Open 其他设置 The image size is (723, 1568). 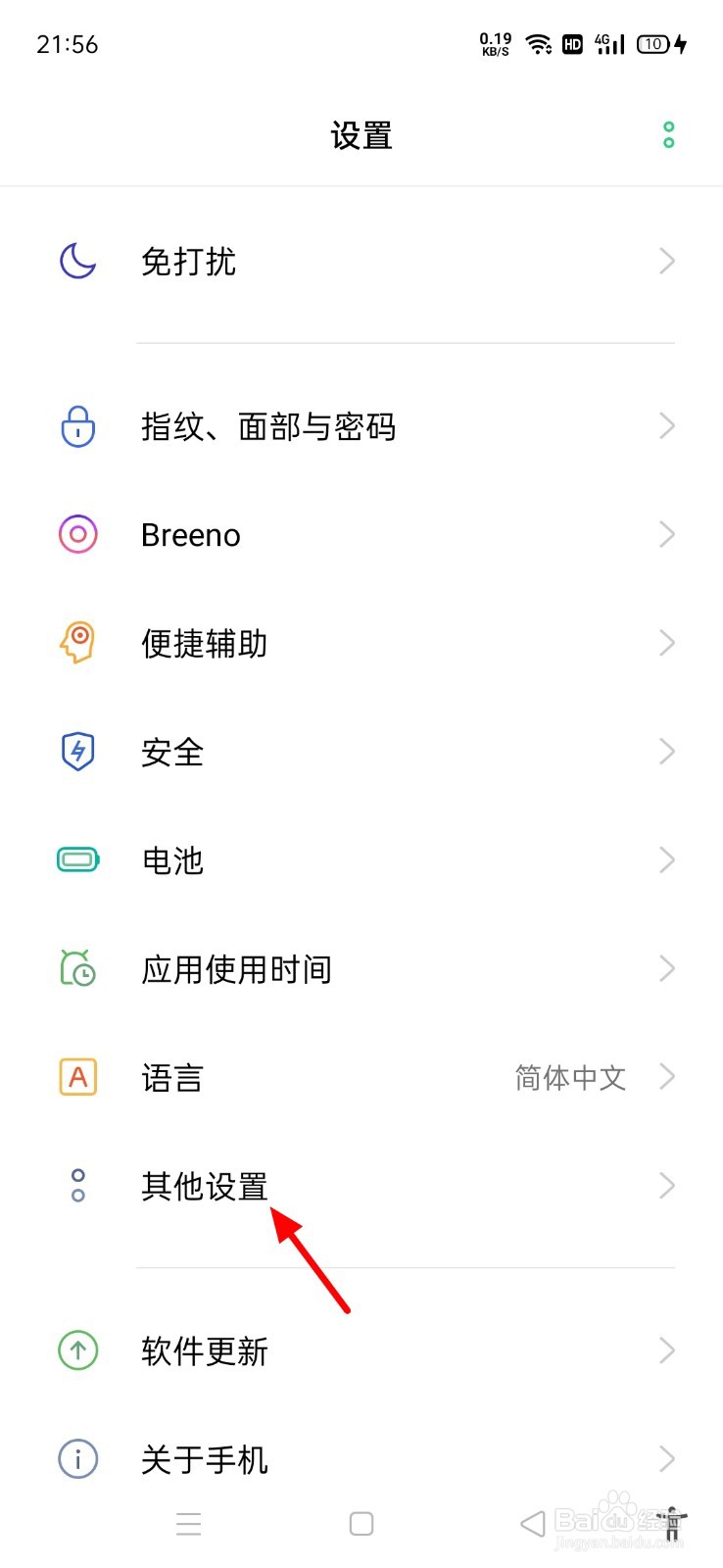(361, 1186)
